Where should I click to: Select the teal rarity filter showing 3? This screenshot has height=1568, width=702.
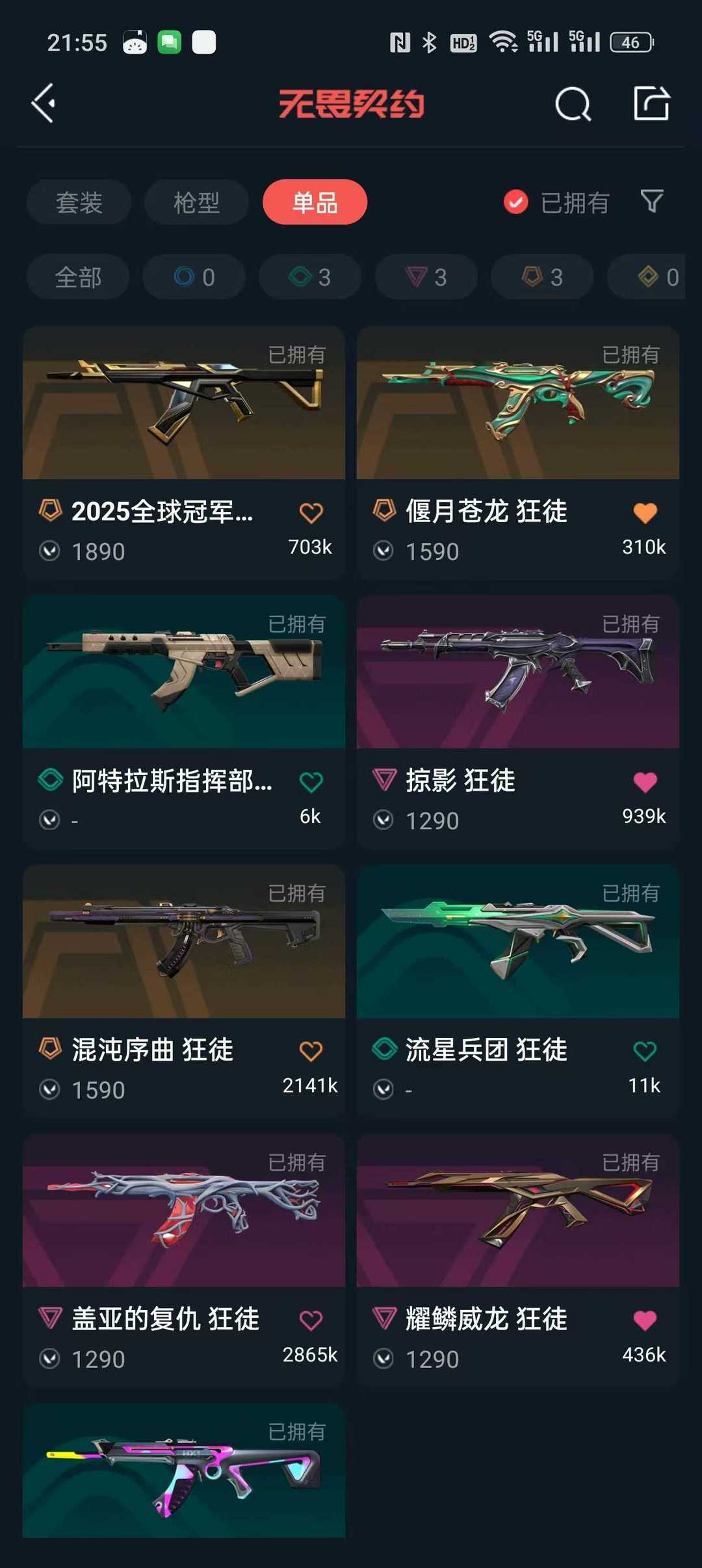coord(309,277)
